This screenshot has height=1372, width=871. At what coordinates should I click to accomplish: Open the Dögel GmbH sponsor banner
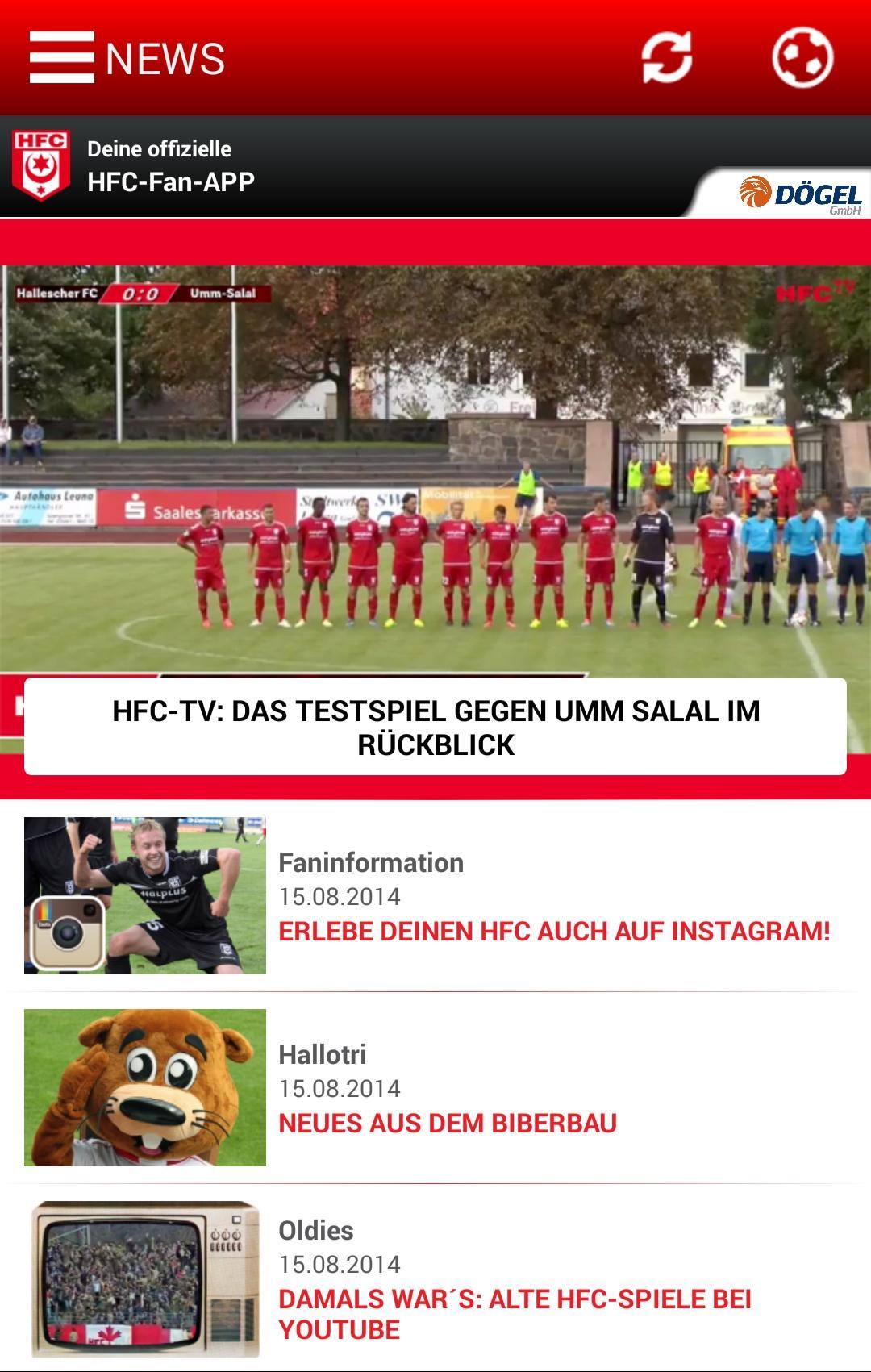pos(798,194)
